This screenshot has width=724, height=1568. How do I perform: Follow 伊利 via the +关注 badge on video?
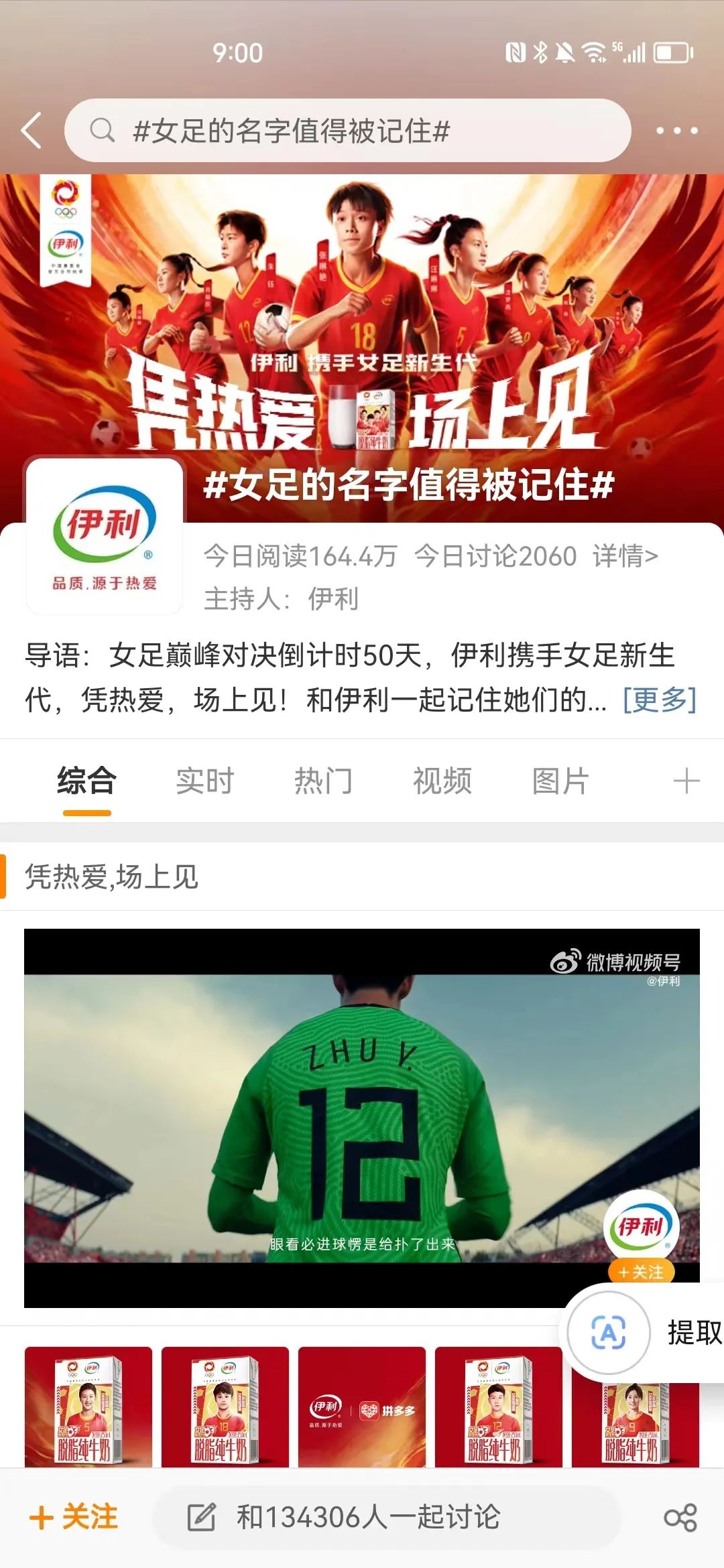641,1272
